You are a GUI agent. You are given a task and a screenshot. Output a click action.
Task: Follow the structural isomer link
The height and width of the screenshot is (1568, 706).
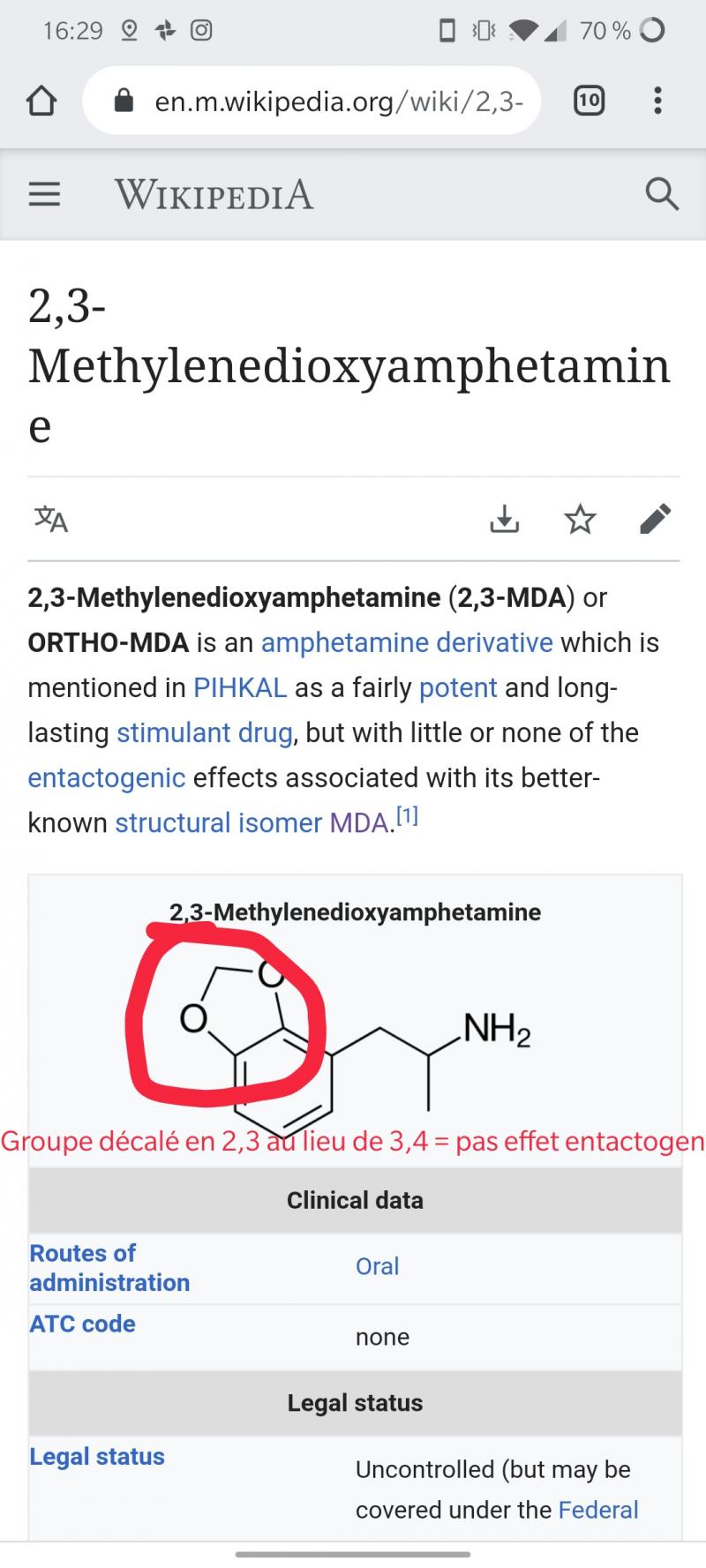tap(218, 822)
